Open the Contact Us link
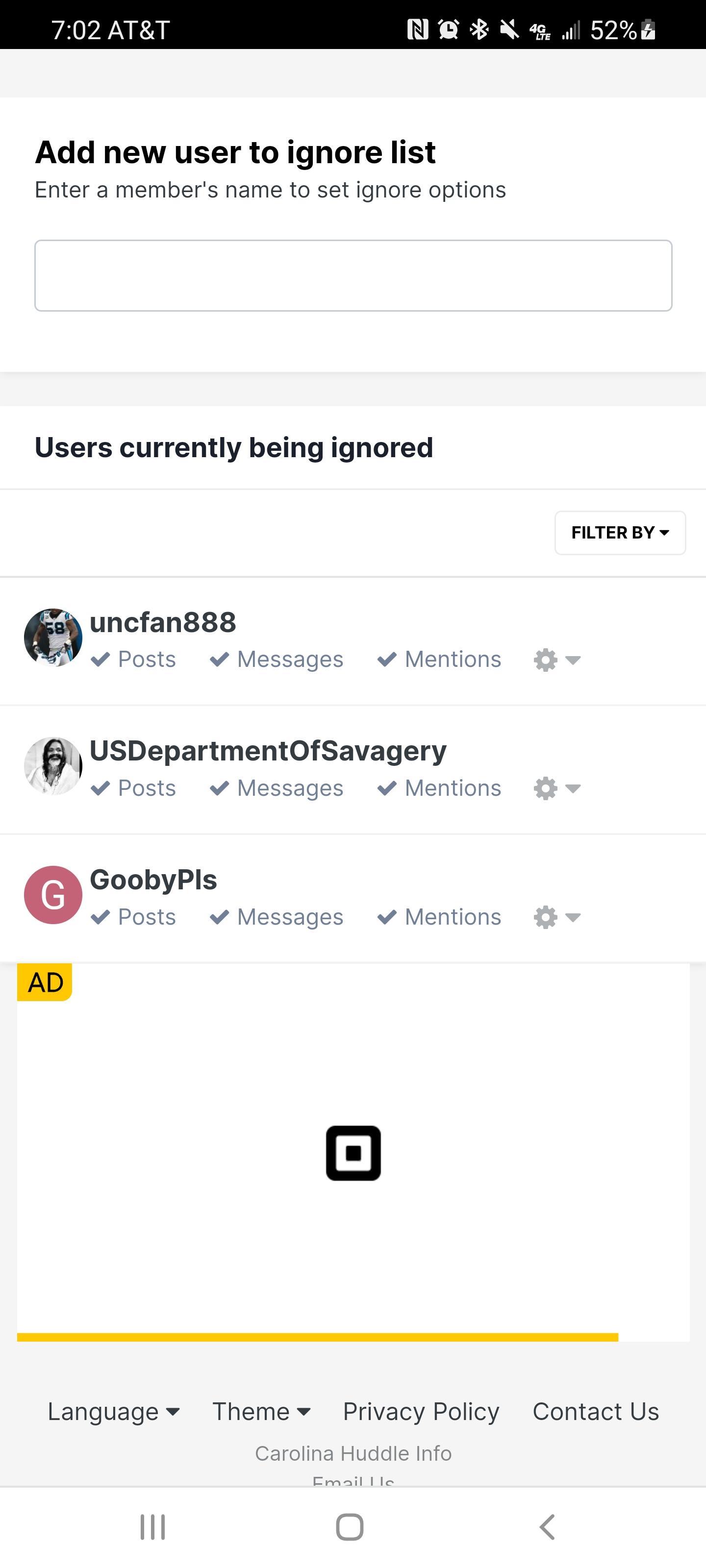Image resolution: width=706 pixels, height=1568 pixels. coord(596,1412)
